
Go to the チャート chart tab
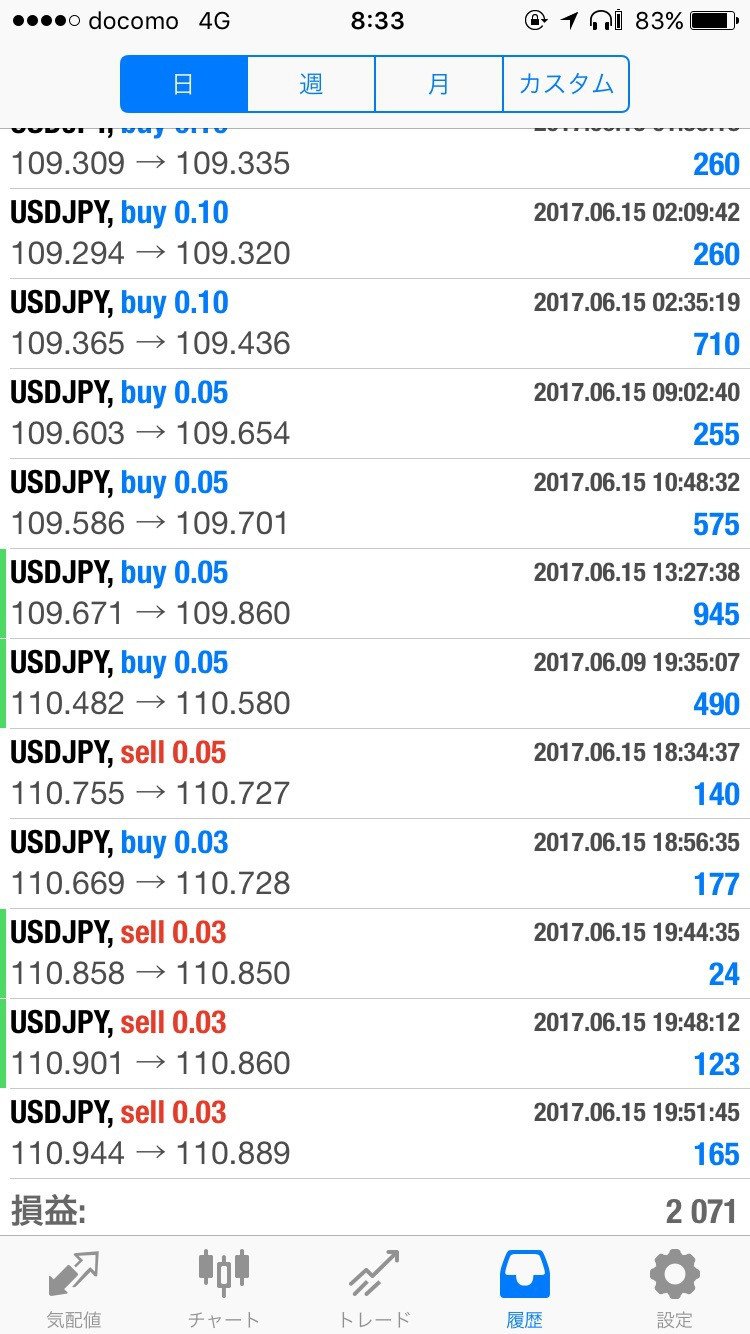tap(223, 1288)
